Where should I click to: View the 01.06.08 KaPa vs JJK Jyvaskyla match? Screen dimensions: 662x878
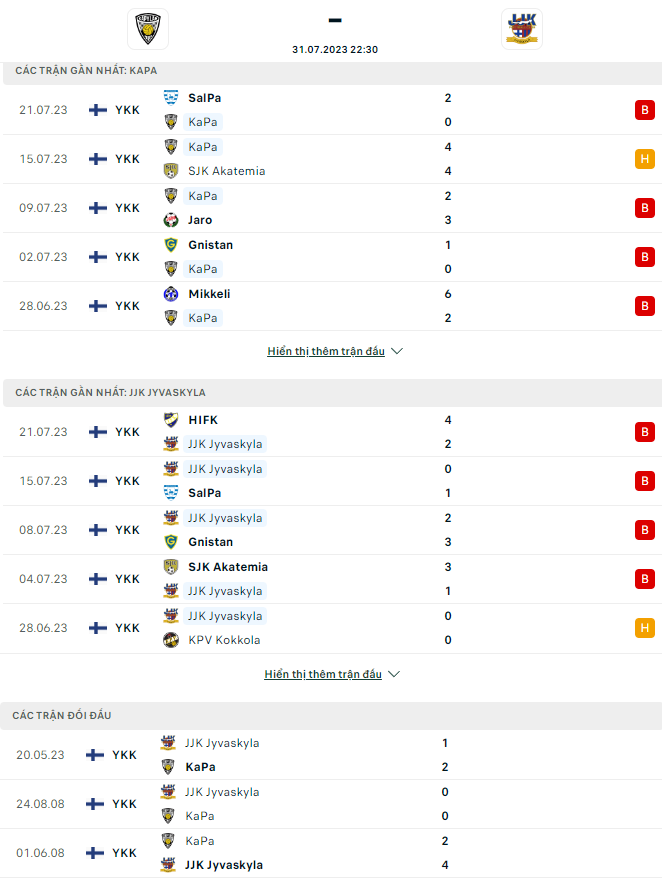pos(330,853)
